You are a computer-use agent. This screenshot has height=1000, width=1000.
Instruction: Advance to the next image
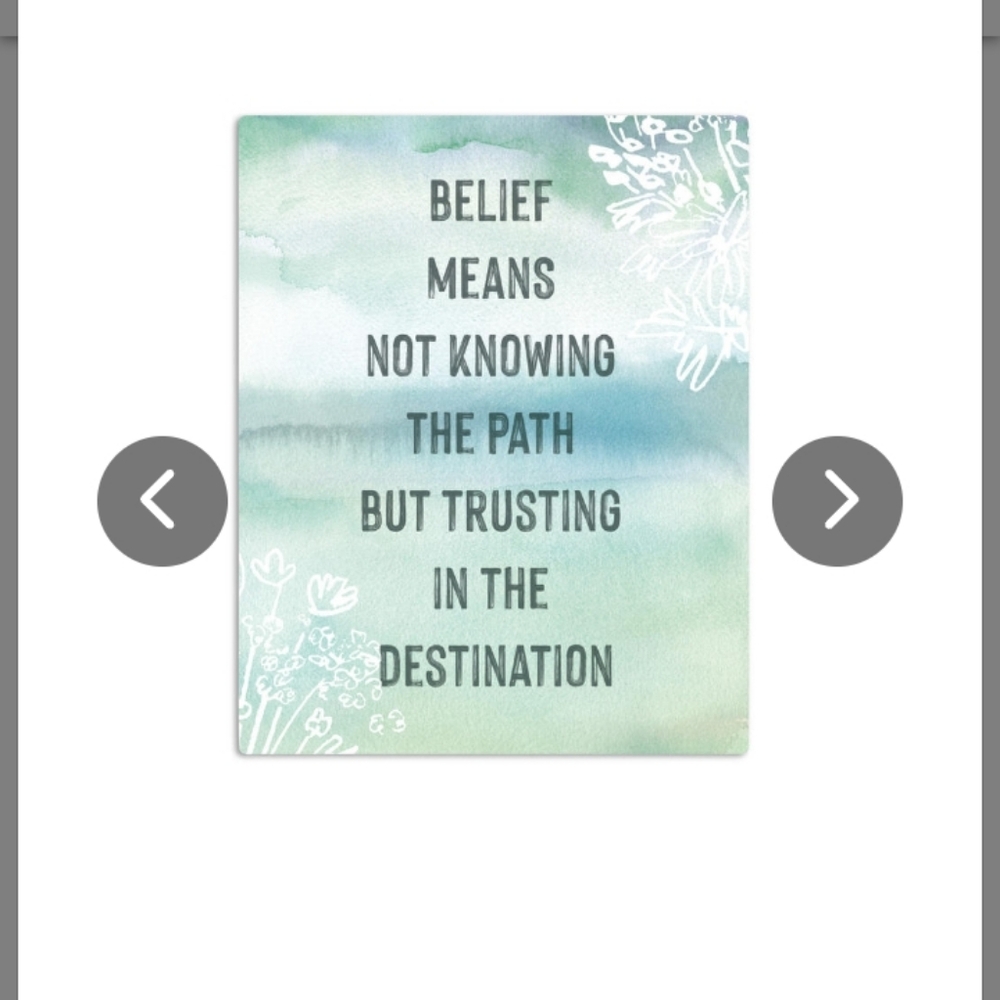837,501
